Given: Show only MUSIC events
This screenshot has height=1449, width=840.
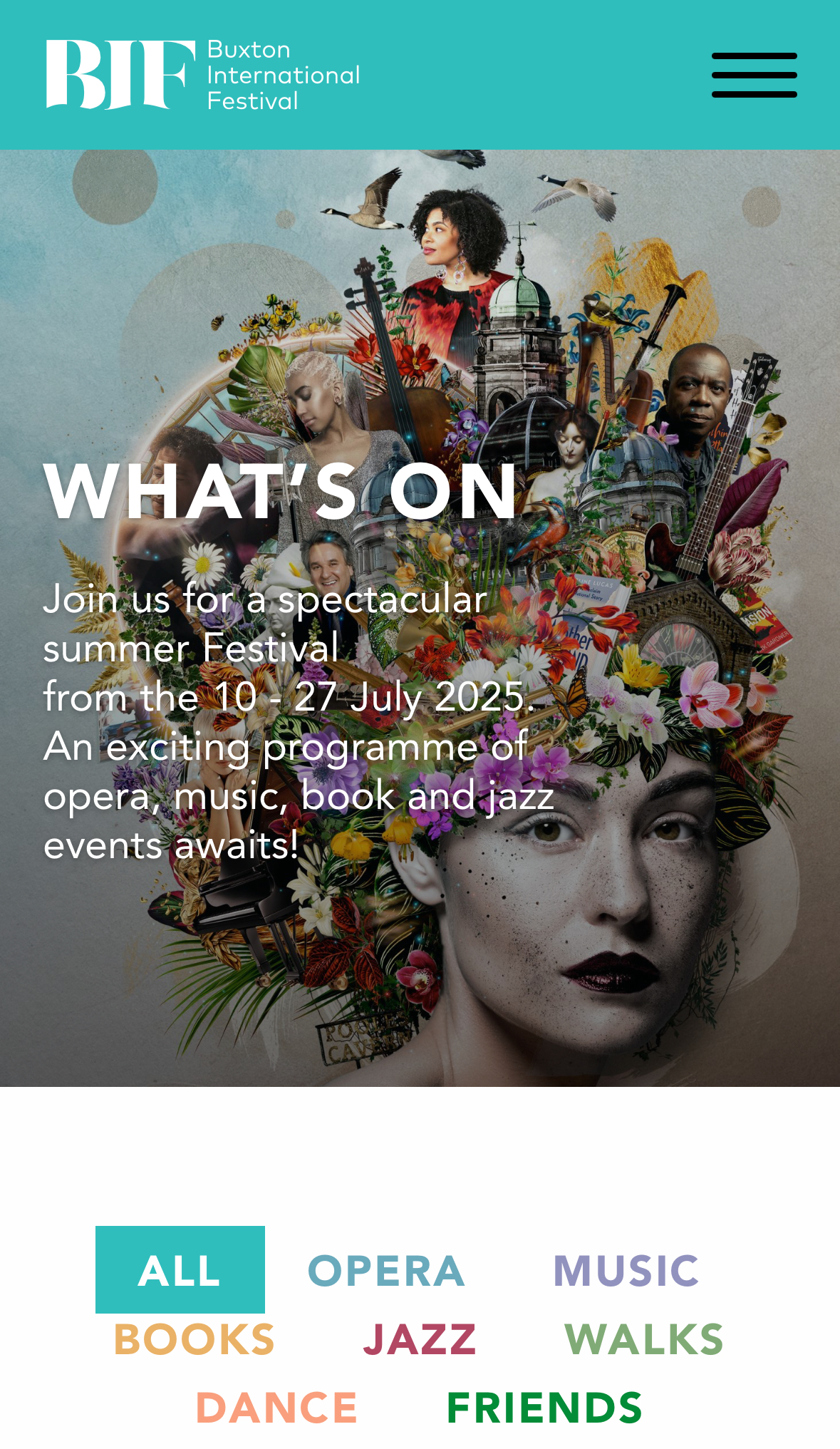Looking at the screenshot, I should click(626, 1271).
